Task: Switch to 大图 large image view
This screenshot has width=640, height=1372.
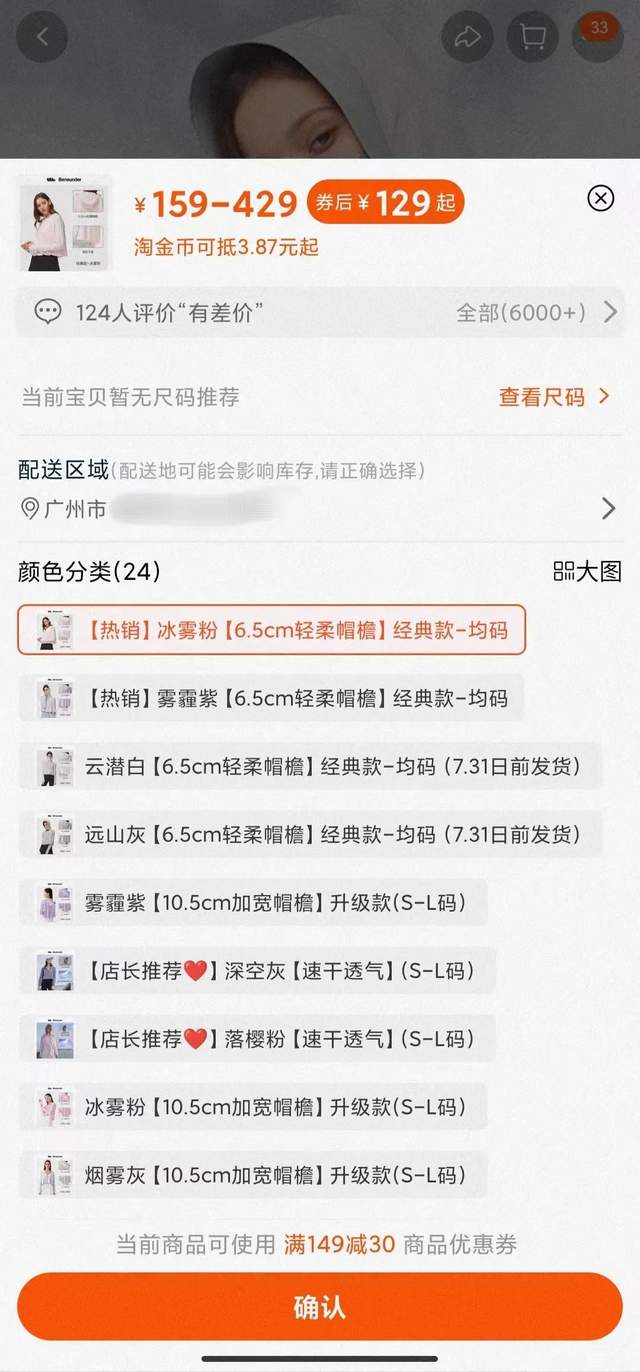Action: coord(587,571)
